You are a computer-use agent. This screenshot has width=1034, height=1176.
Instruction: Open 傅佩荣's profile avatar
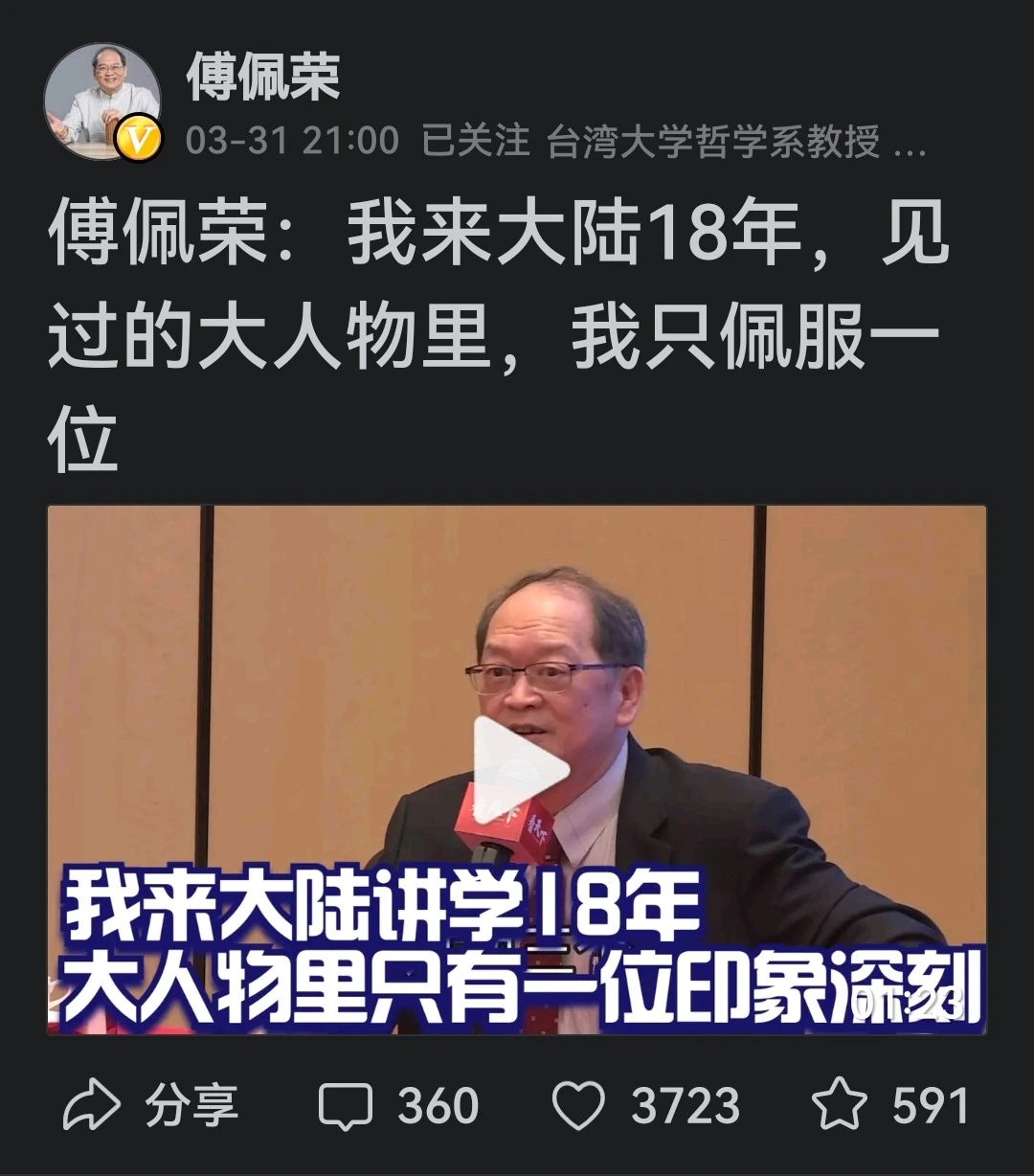tap(101, 101)
